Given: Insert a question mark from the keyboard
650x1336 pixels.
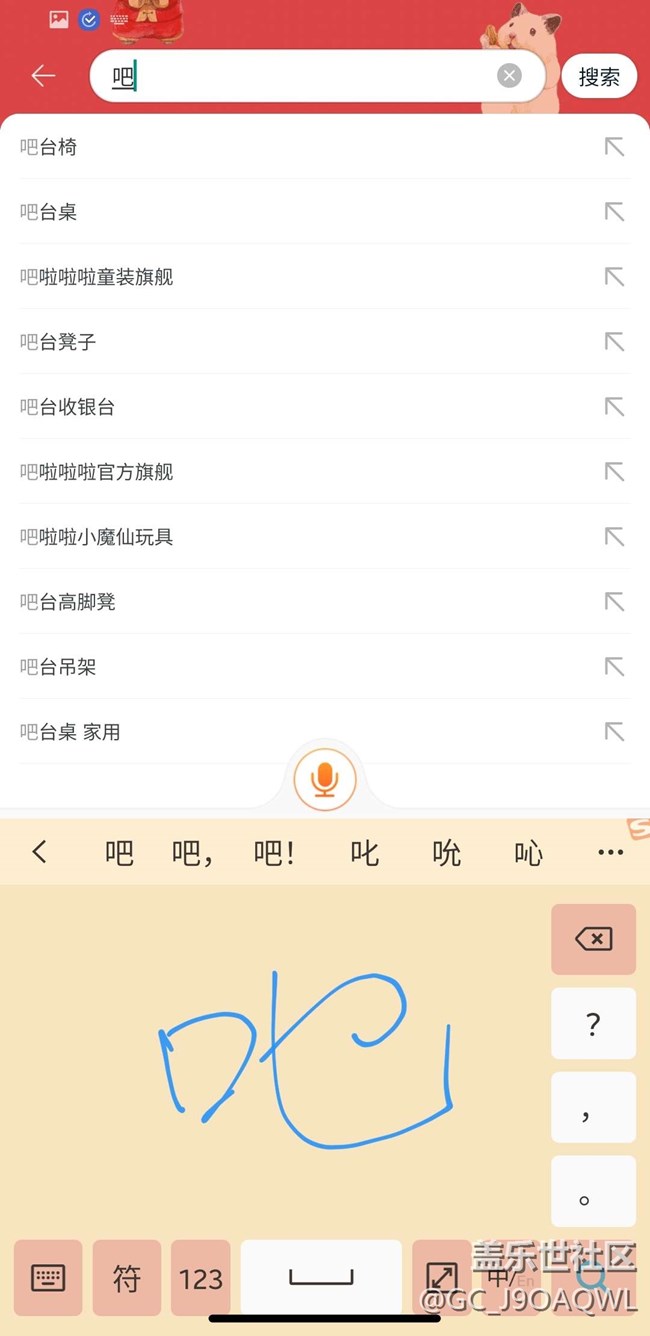Looking at the screenshot, I should click(593, 1024).
